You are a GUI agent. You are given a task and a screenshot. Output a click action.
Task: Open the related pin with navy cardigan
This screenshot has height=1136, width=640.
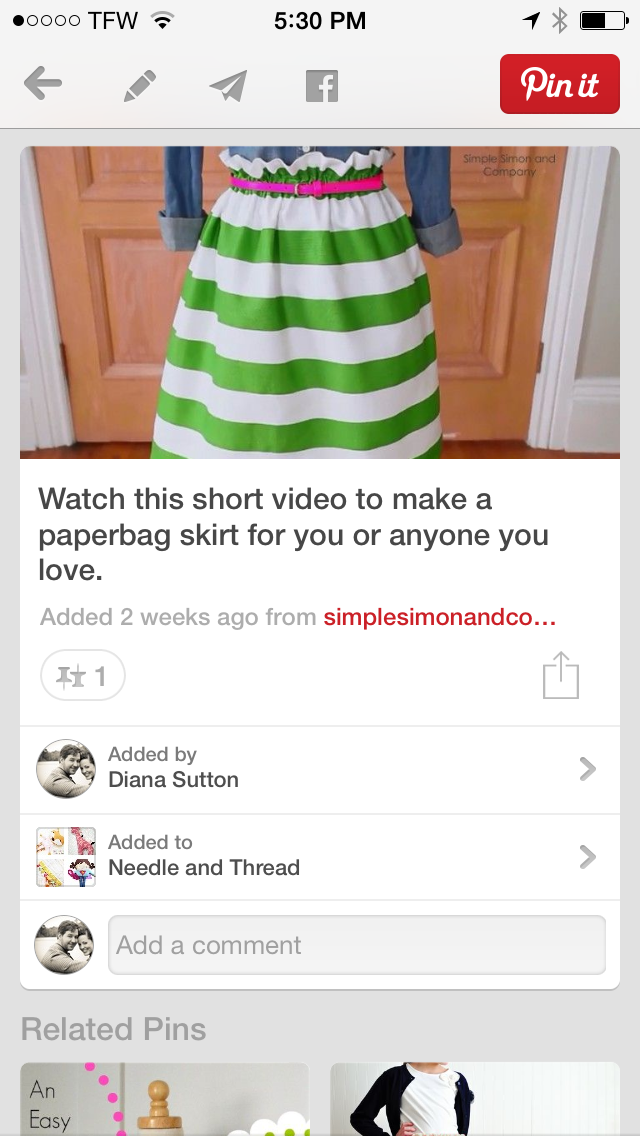point(475,1098)
